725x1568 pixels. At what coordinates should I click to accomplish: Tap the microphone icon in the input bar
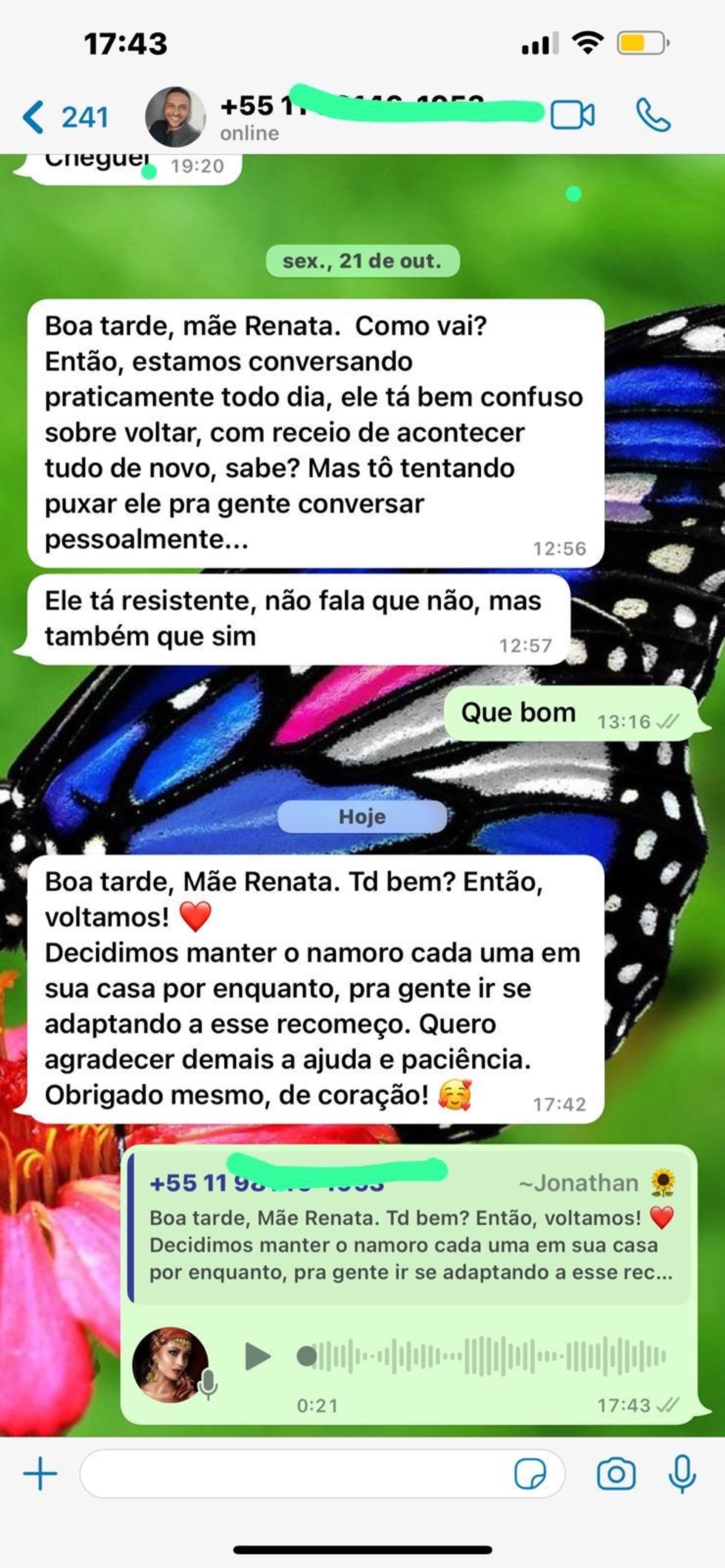coord(682,1474)
